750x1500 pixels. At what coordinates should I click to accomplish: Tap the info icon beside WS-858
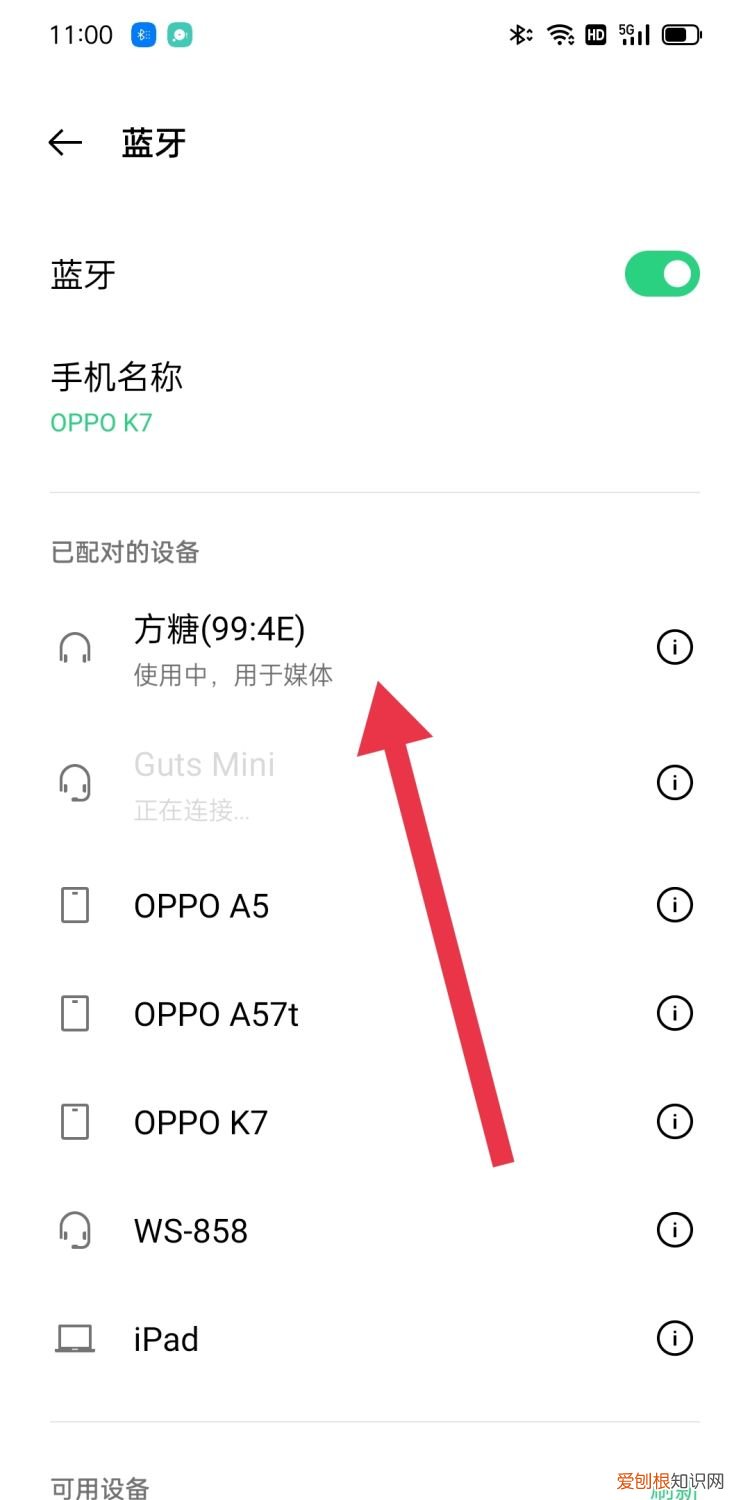(x=674, y=1230)
